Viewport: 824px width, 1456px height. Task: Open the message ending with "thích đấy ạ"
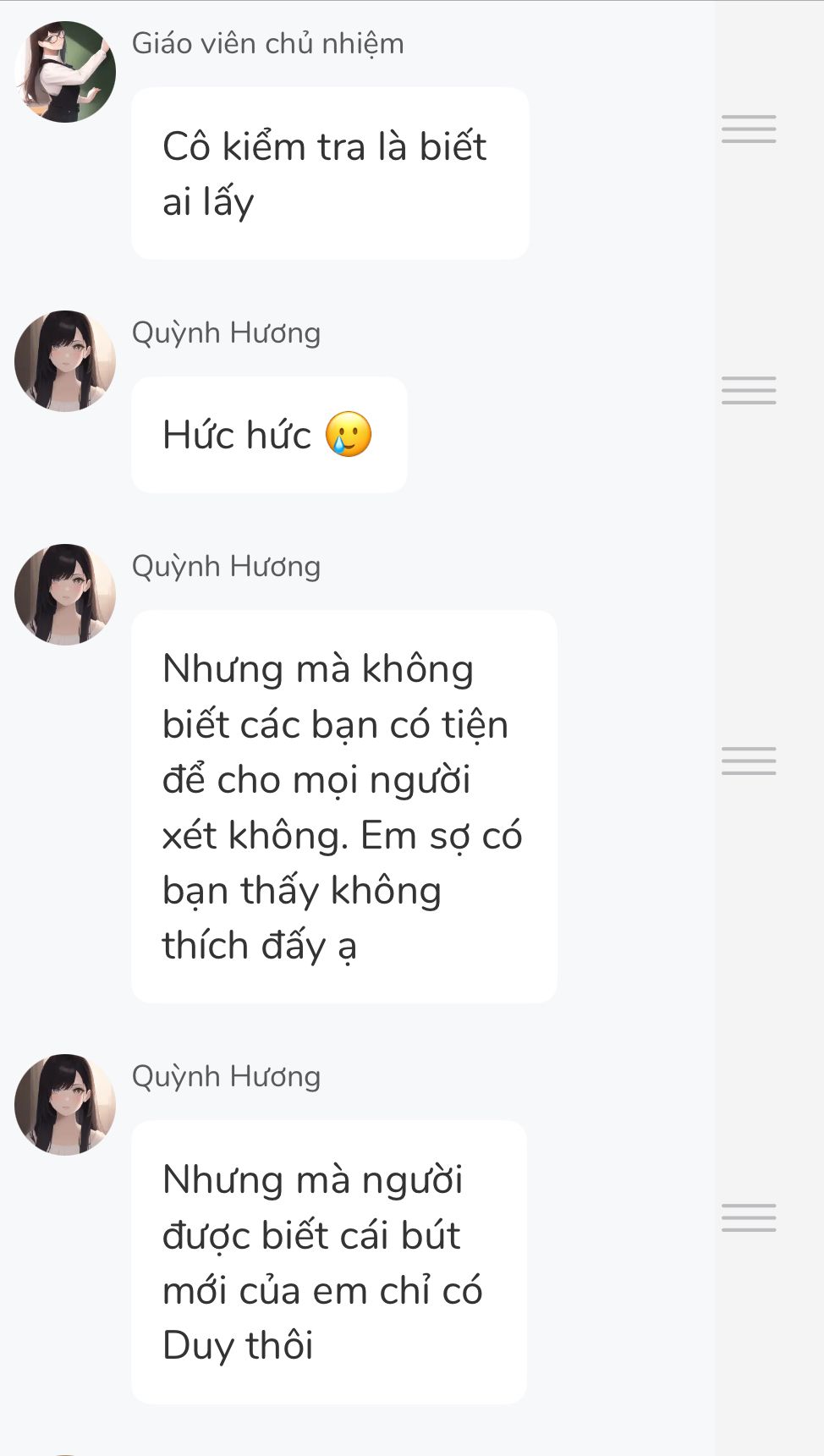tap(343, 806)
